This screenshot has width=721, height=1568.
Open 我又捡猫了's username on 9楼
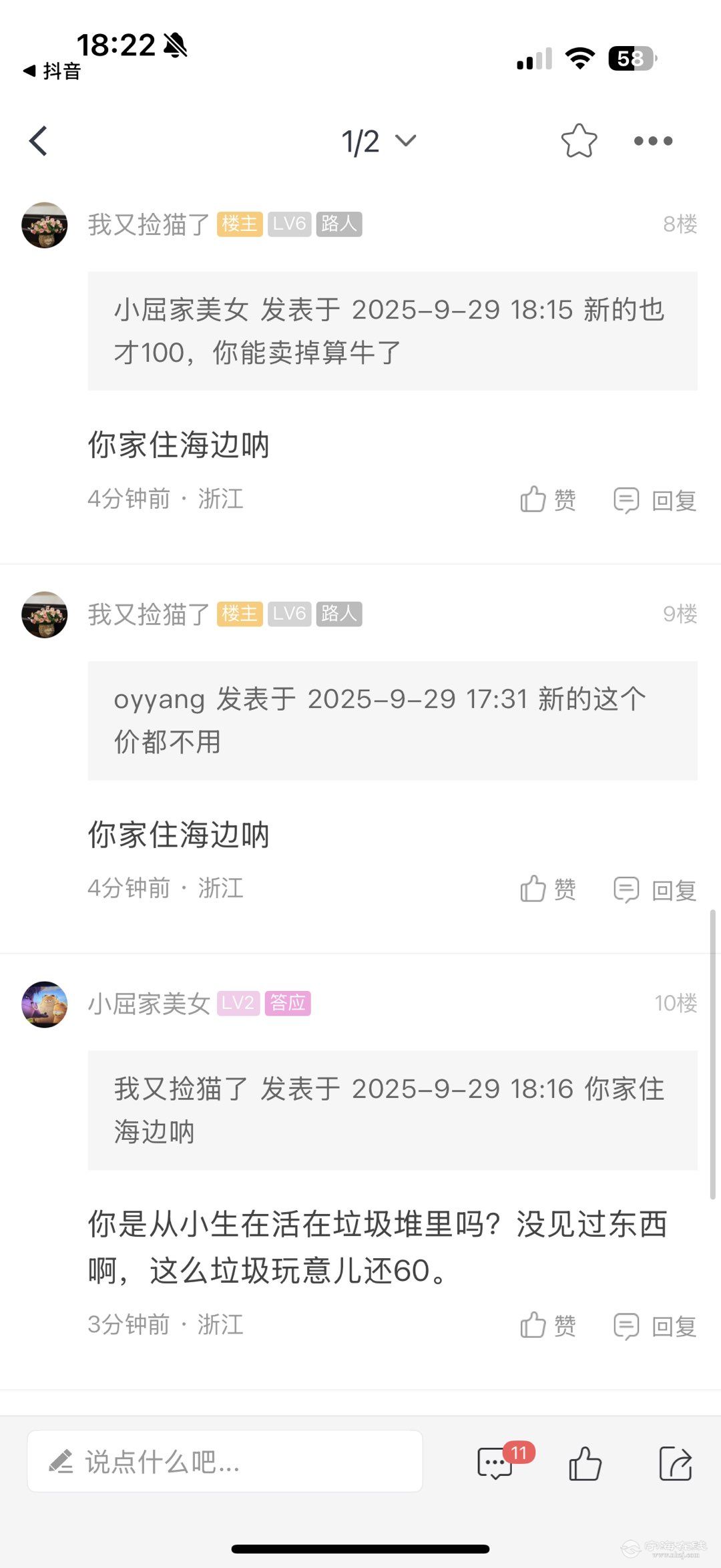(148, 614)
